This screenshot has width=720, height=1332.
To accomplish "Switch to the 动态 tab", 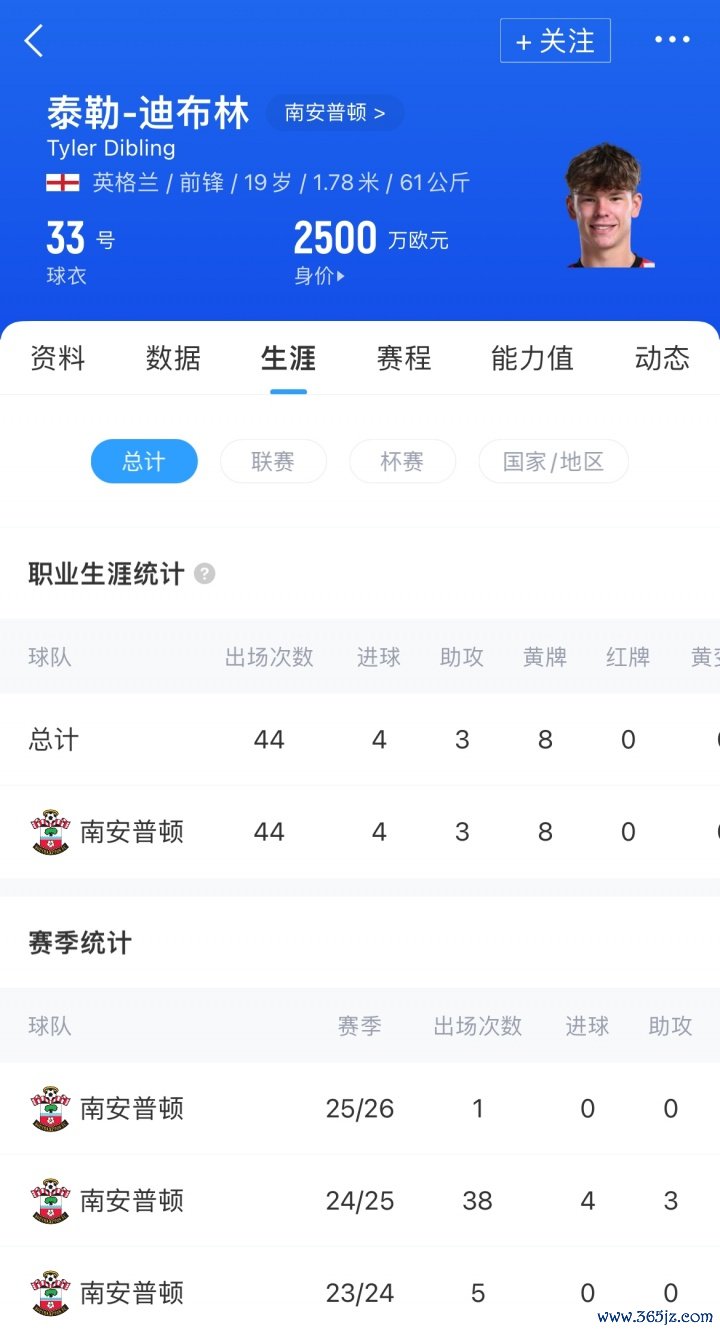I will click(x=662, y=358).
